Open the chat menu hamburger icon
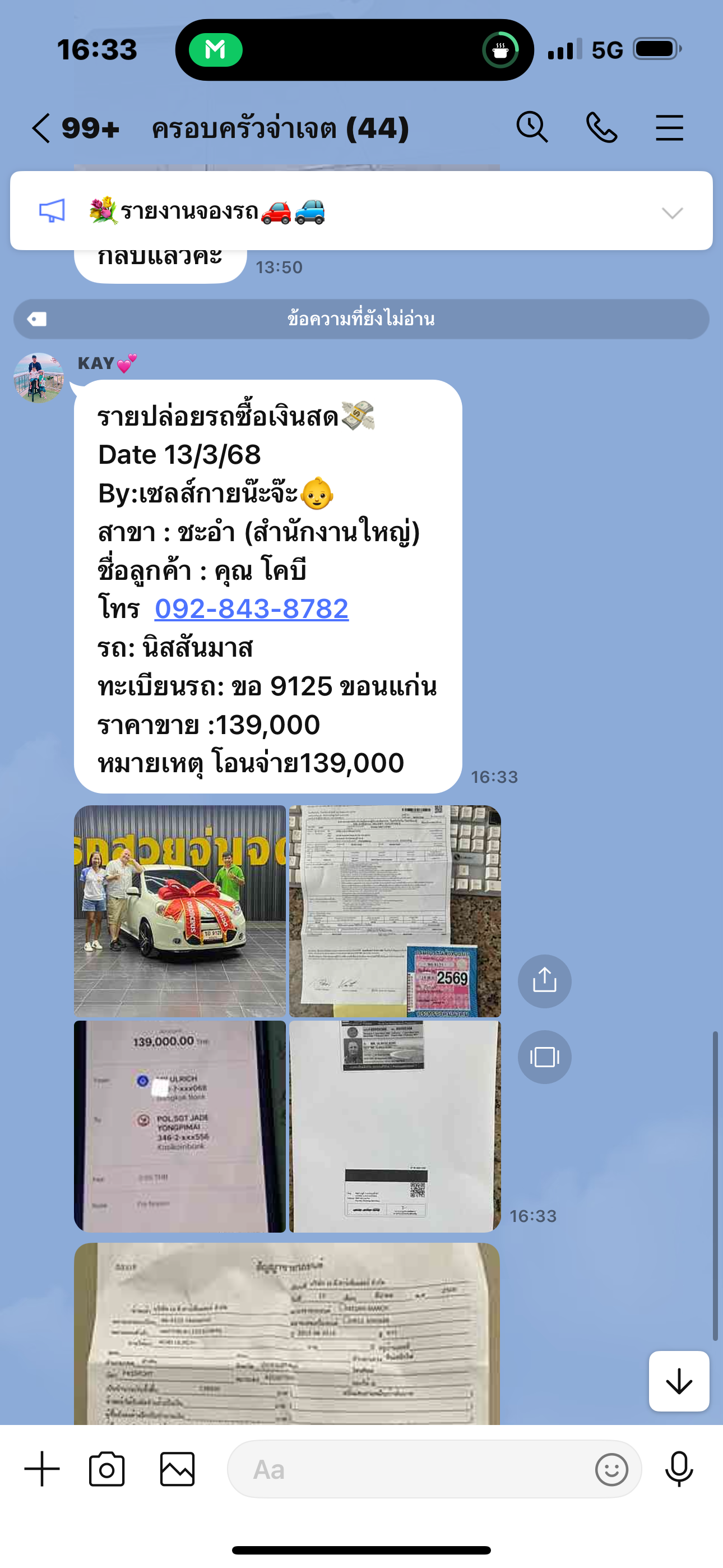 [x=669, y=128]
